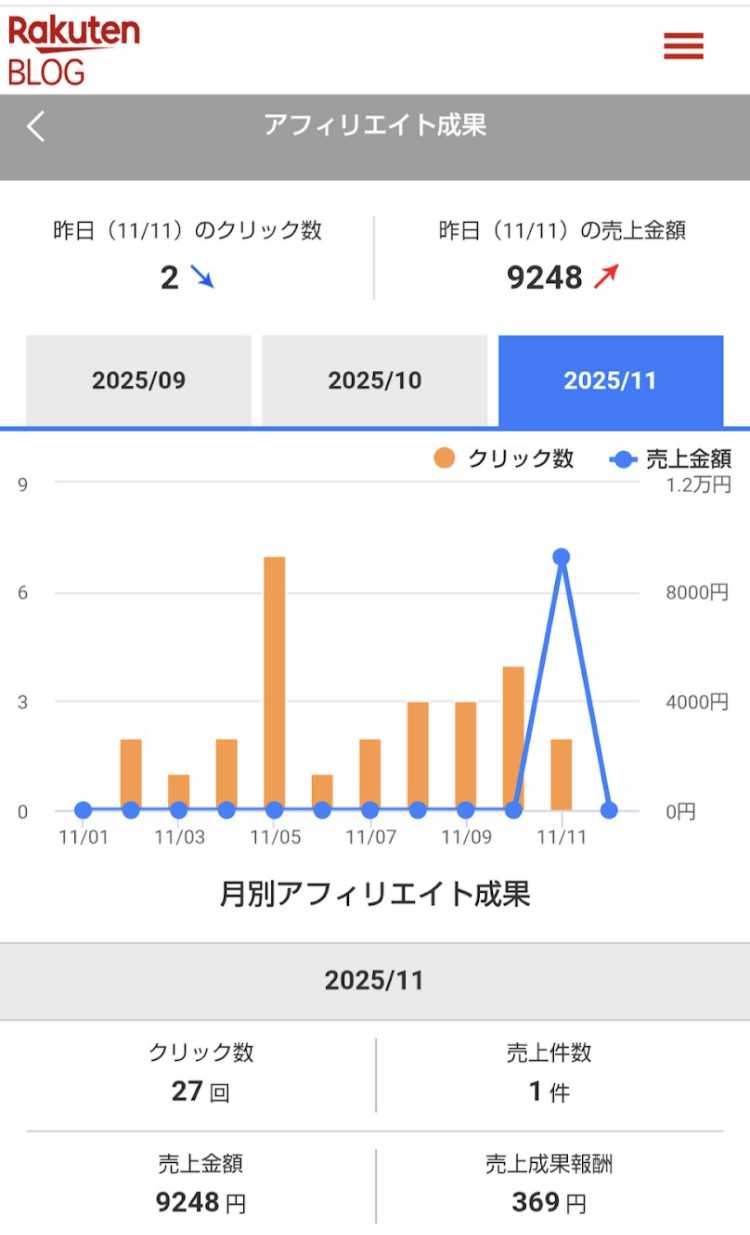This screenshot has height=1235, width=750.
Task: Toggle クリック数 in the chart legend
Action: click(505, 459)
